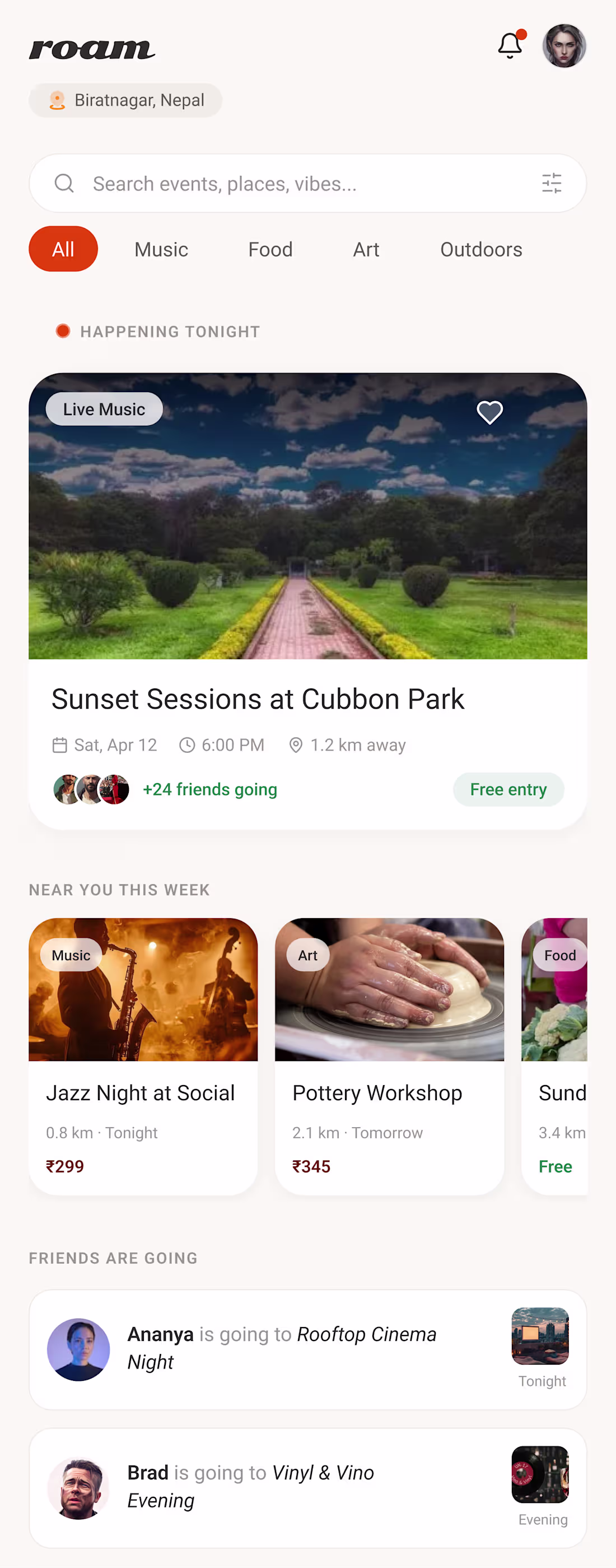Select the Outdoors category tab
The height and width of the screenshot is (1568, 616).
pyautogui.click(x=481, y=249)
